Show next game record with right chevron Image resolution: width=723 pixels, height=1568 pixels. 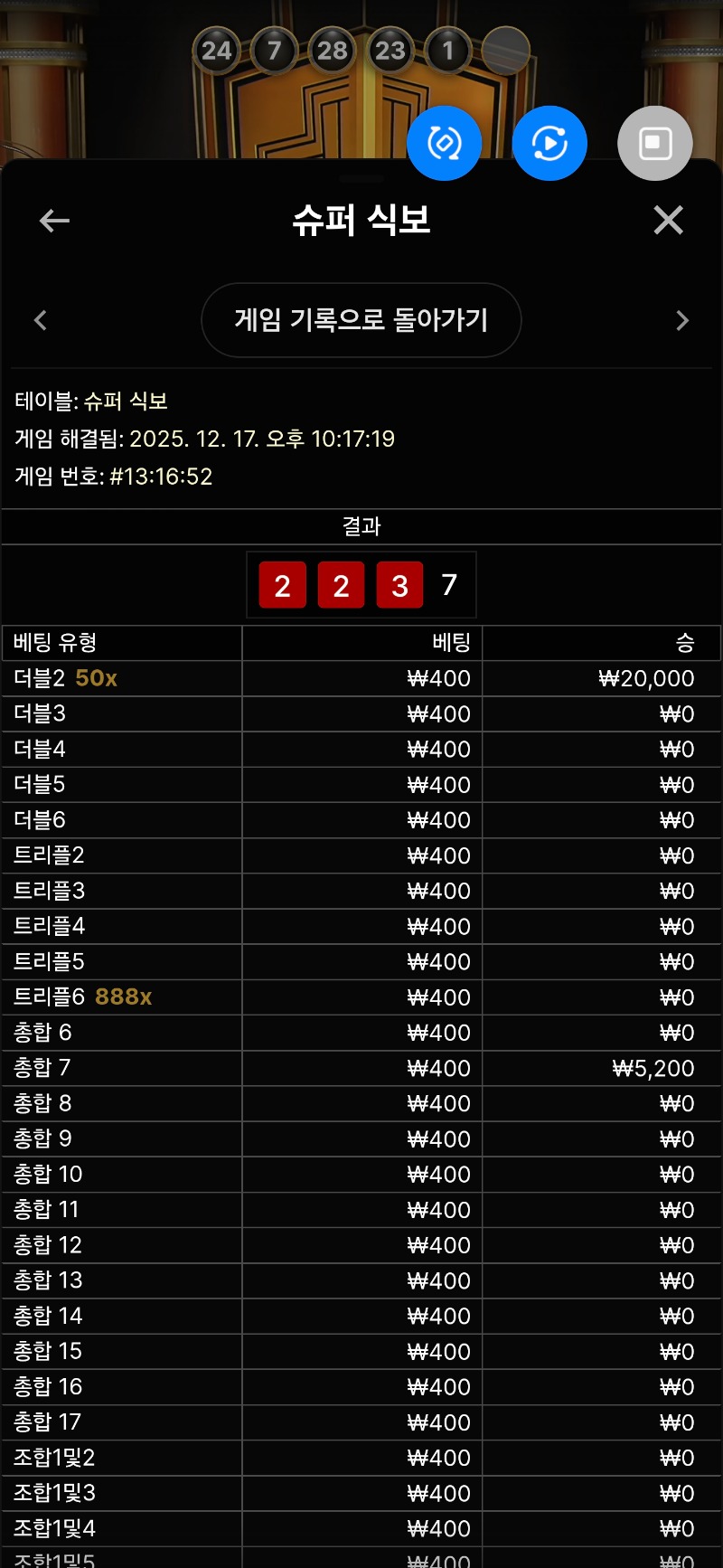pyautogui.click(x=682, y=320)
